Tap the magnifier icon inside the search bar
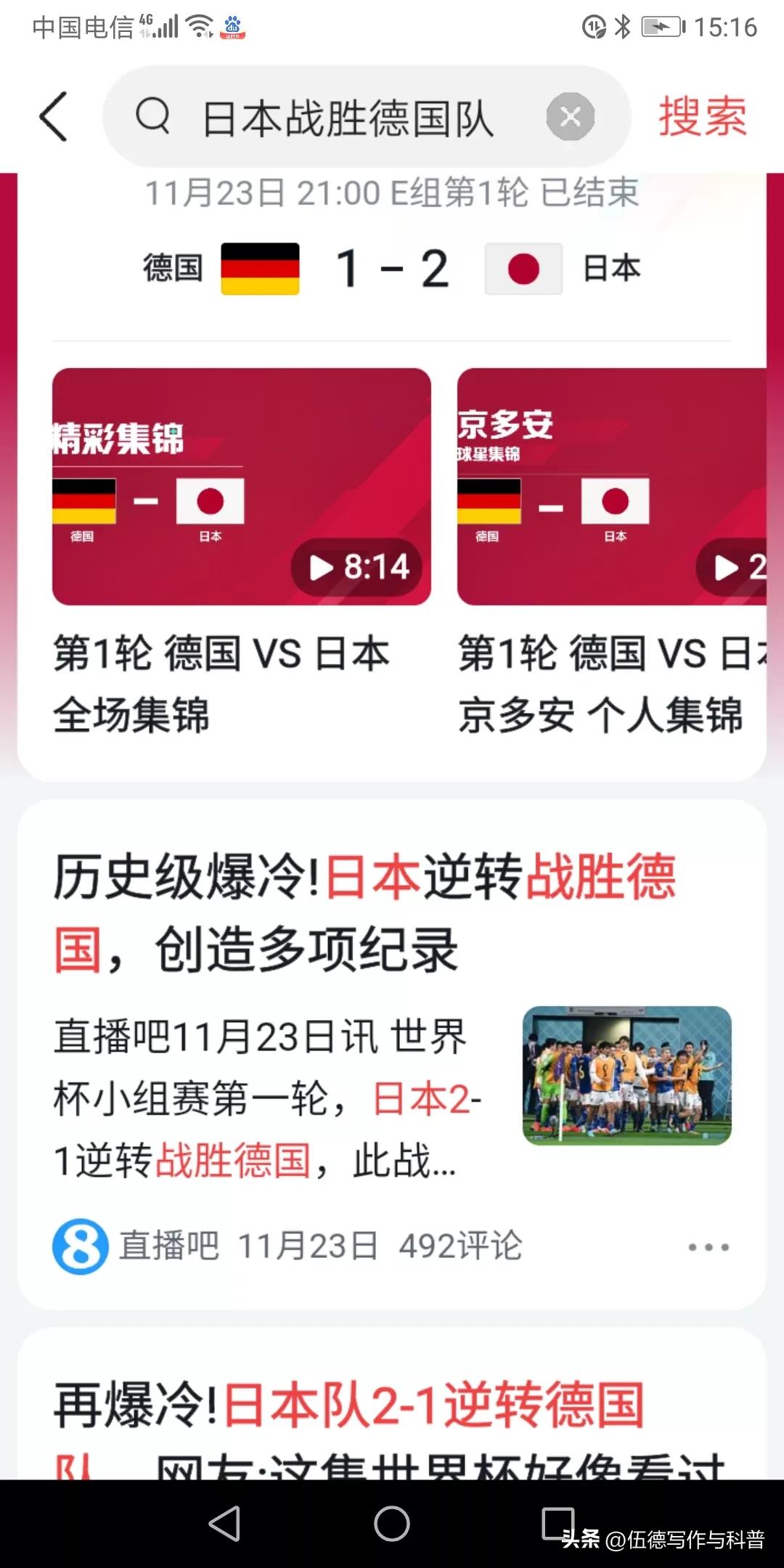 (x=155, y=116)
